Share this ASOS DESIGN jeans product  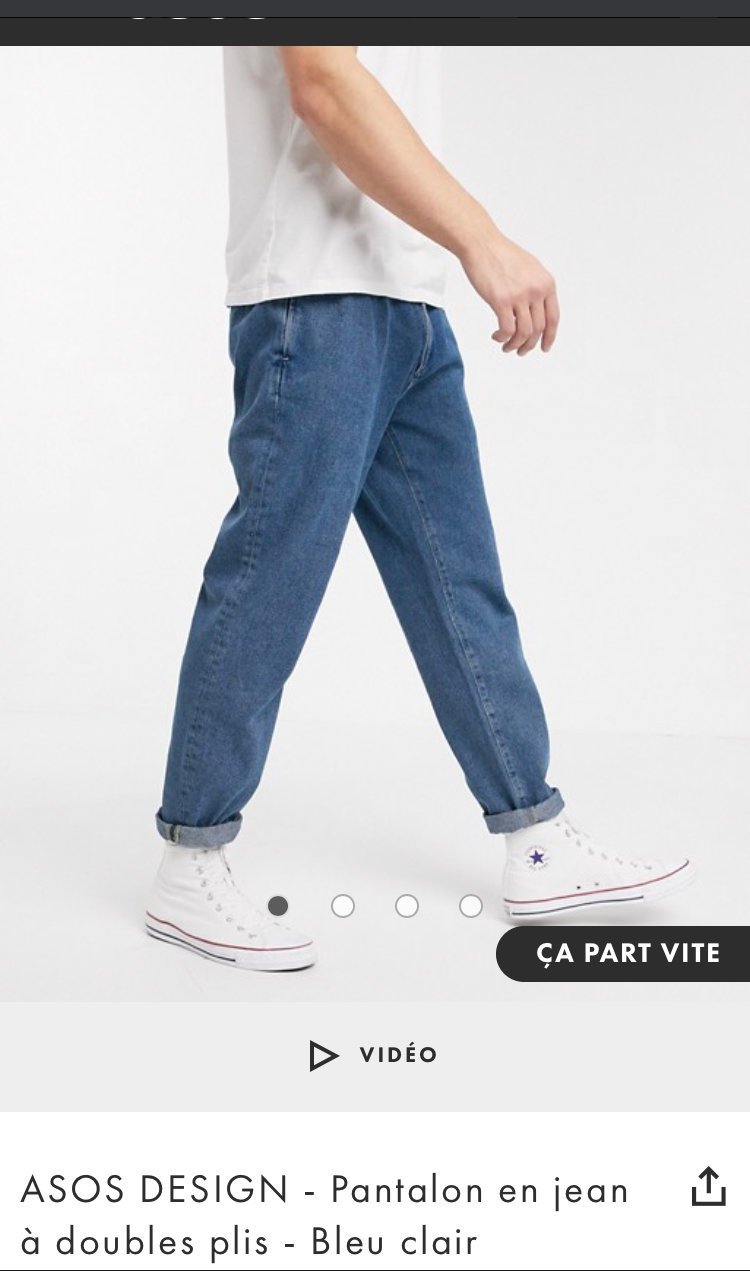click(708, 1186)
